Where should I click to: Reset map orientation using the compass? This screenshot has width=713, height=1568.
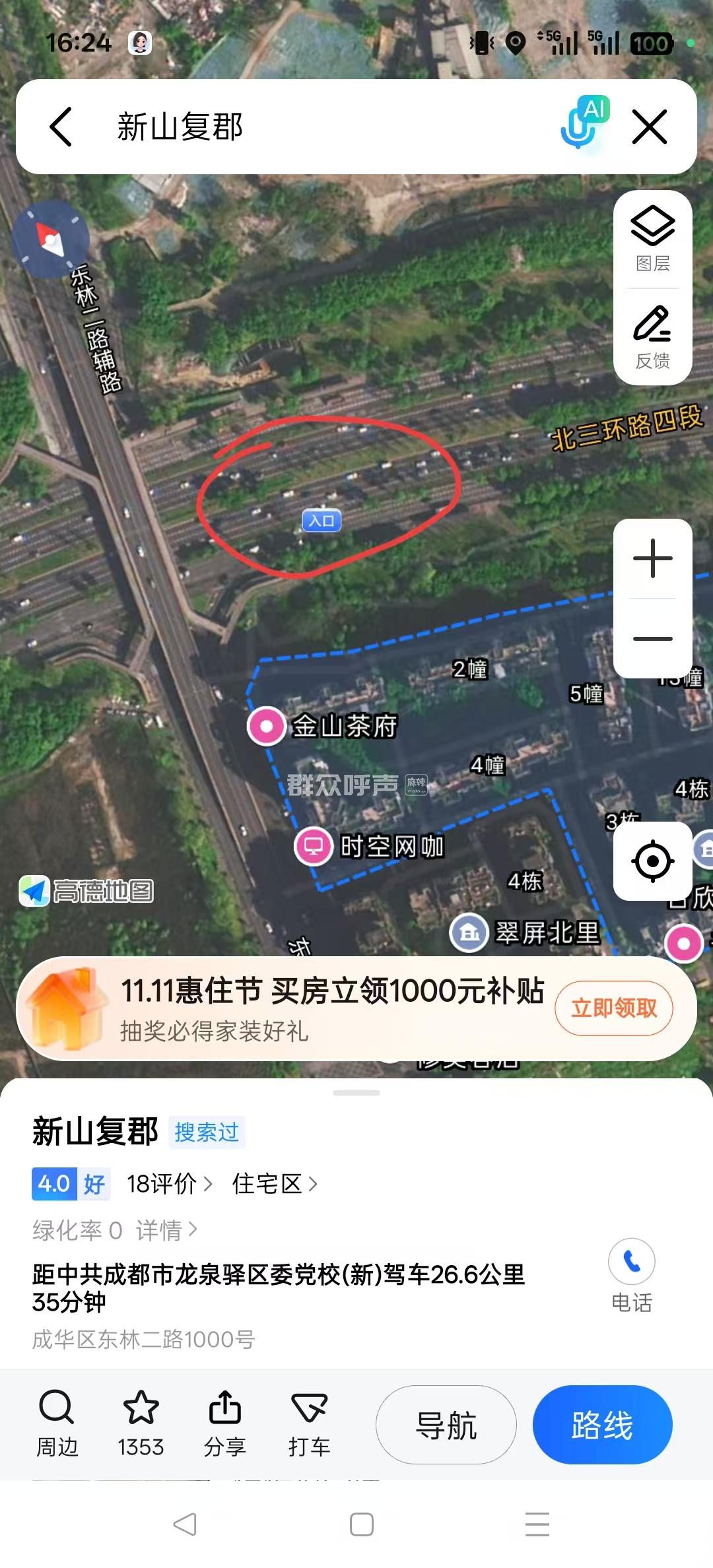coord(50,239)
